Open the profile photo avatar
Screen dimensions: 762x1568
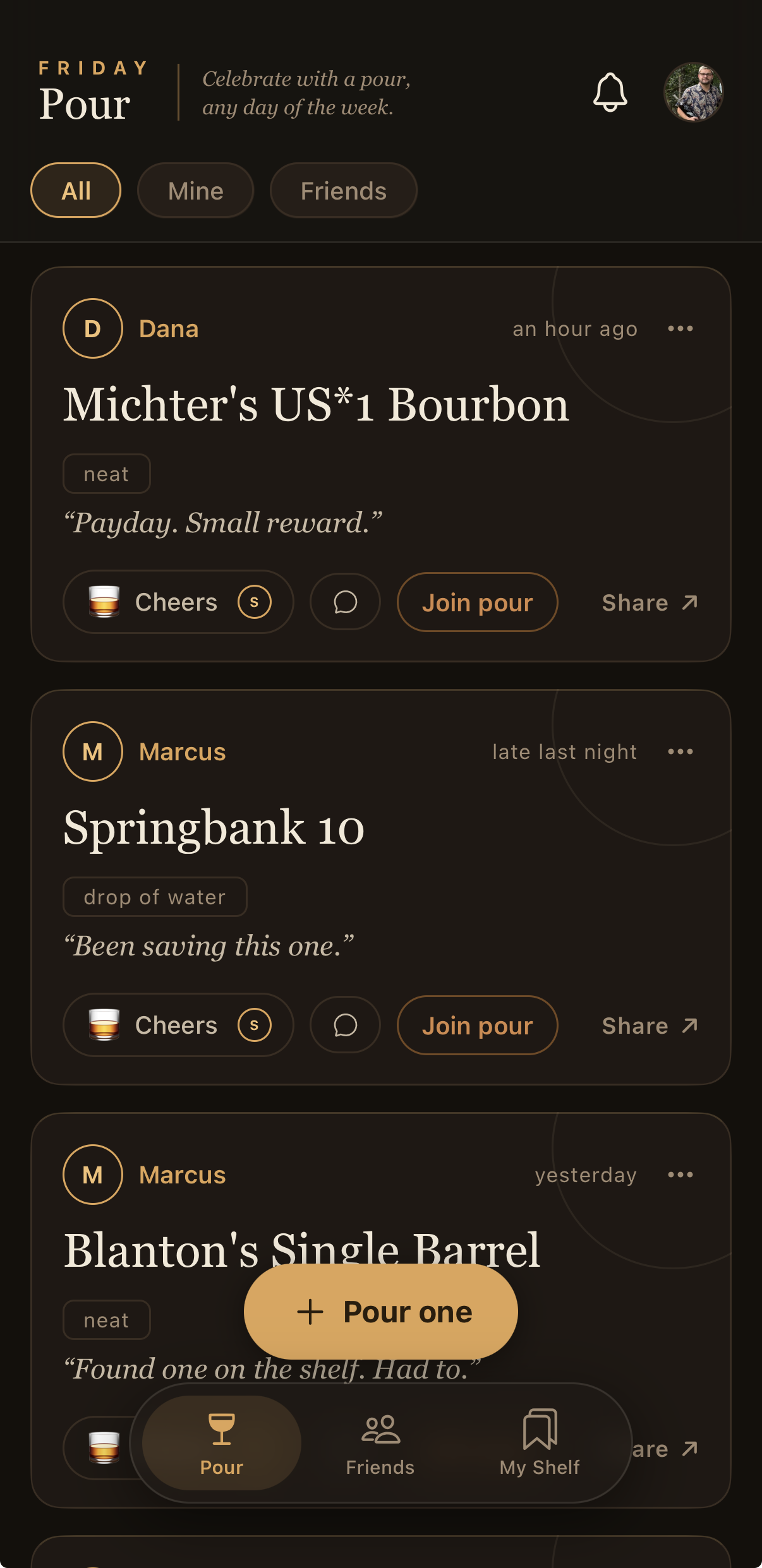click(693, 92)
